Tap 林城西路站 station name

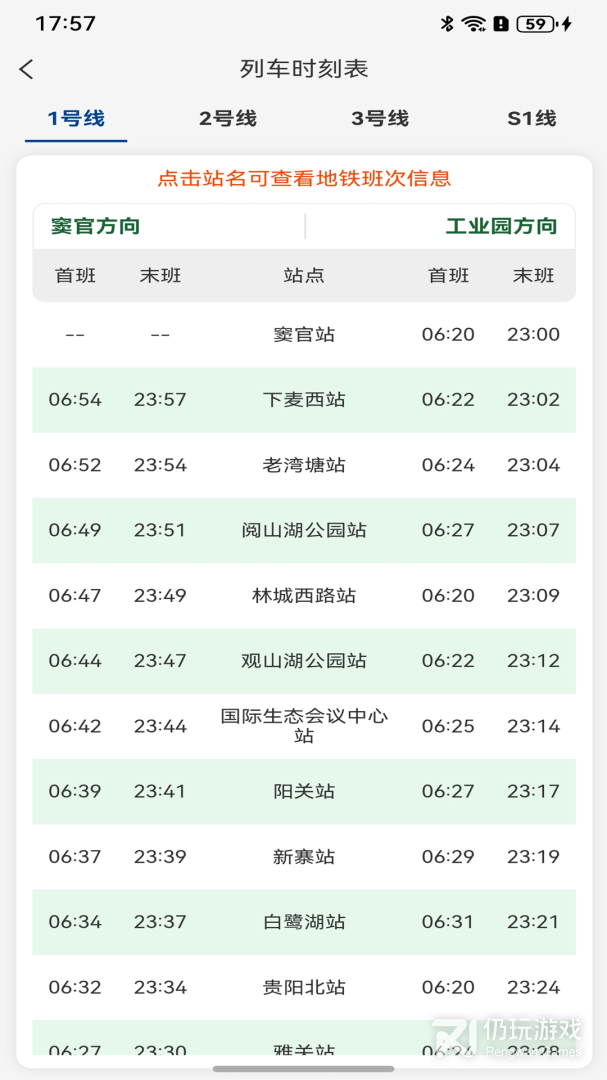304,596
